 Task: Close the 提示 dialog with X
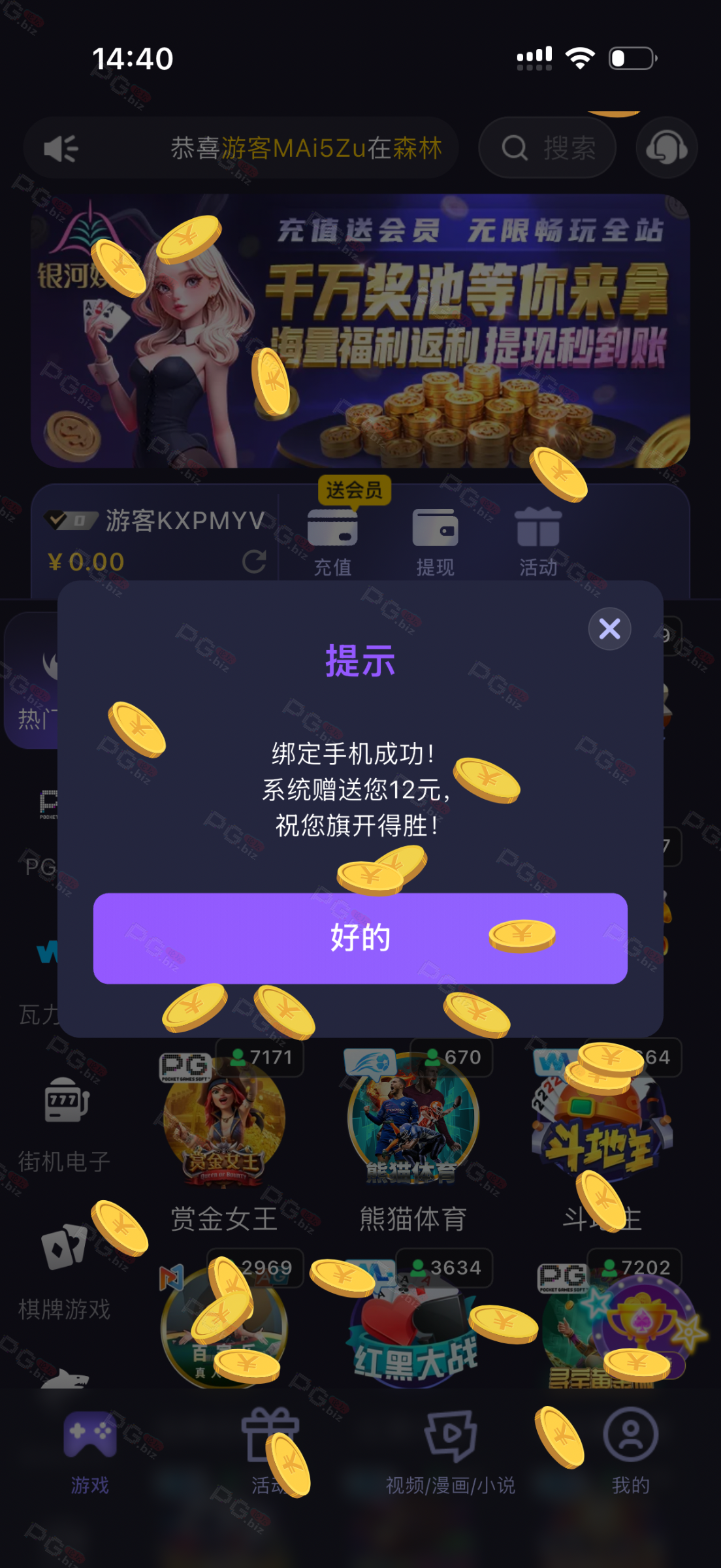point(609,629)
